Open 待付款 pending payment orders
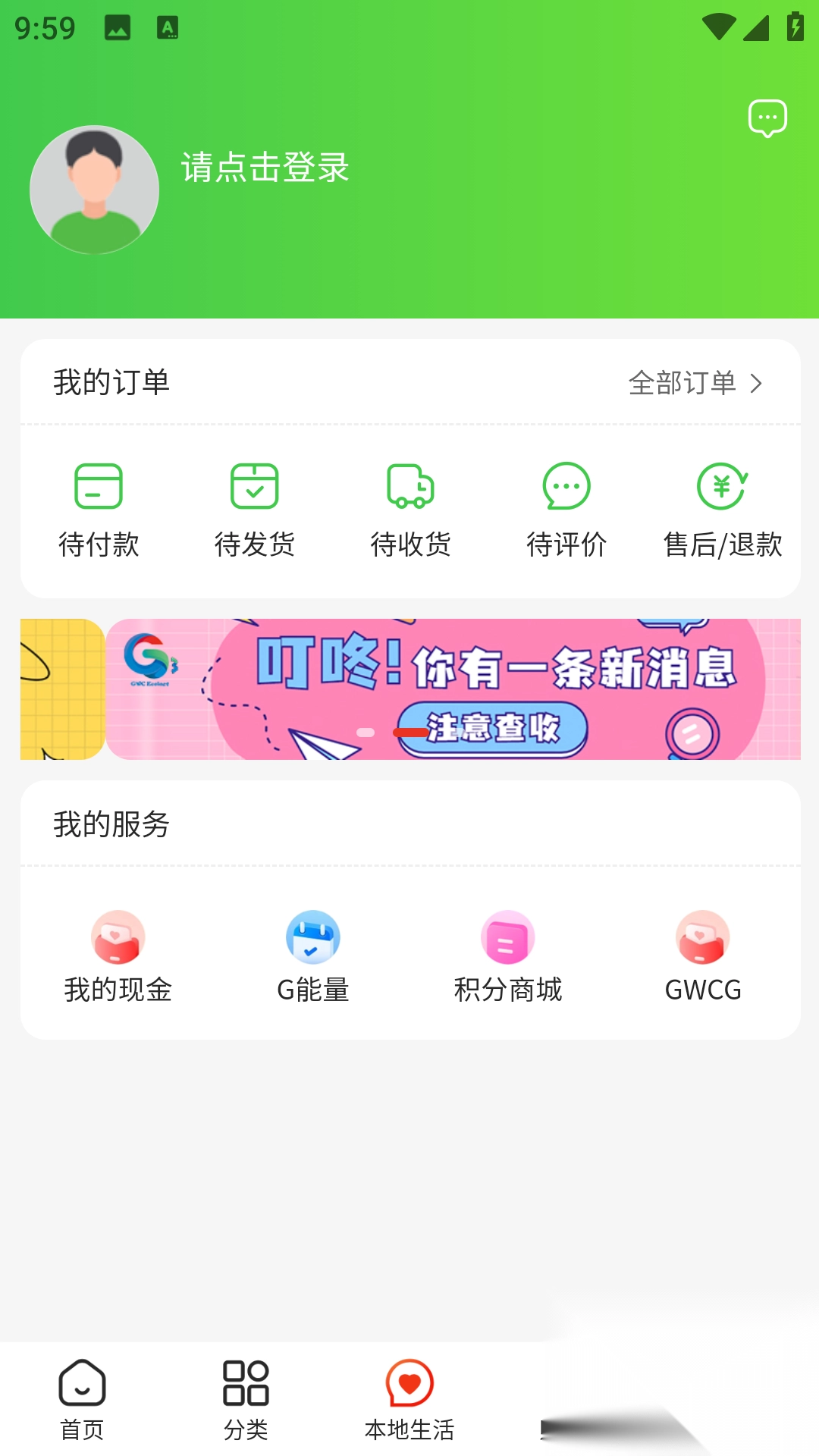 tap(99, 510)
